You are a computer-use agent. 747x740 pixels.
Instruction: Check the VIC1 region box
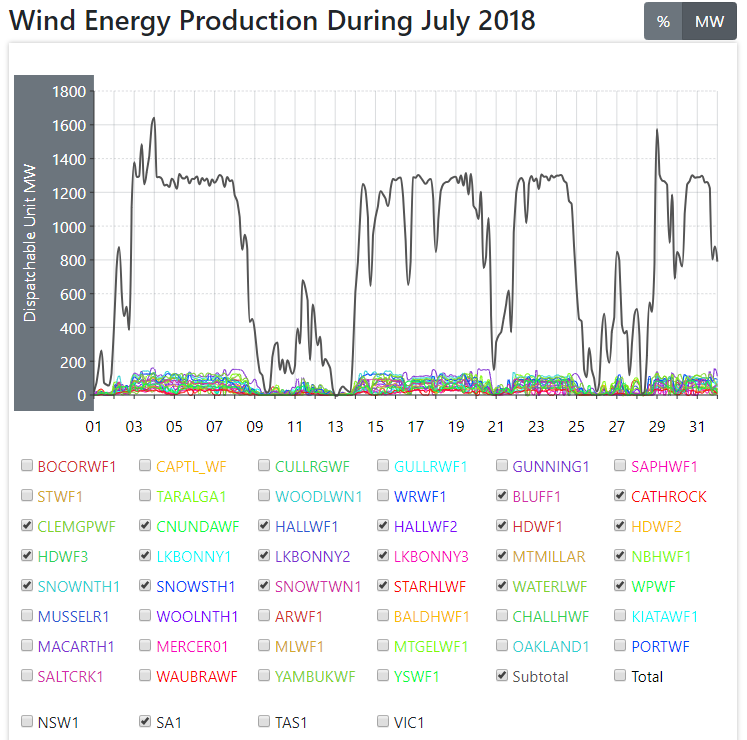384,721
